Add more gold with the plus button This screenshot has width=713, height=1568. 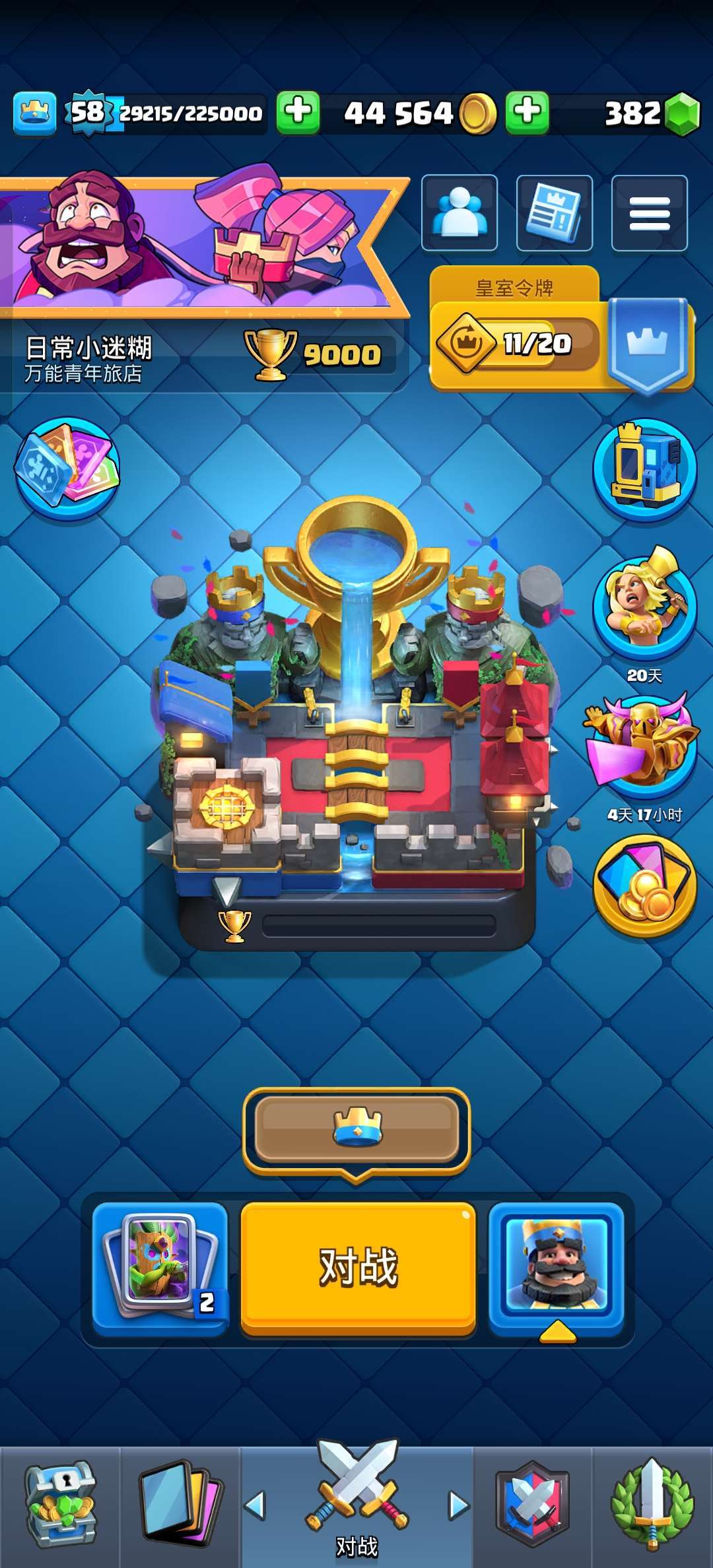tap(298, 112)
